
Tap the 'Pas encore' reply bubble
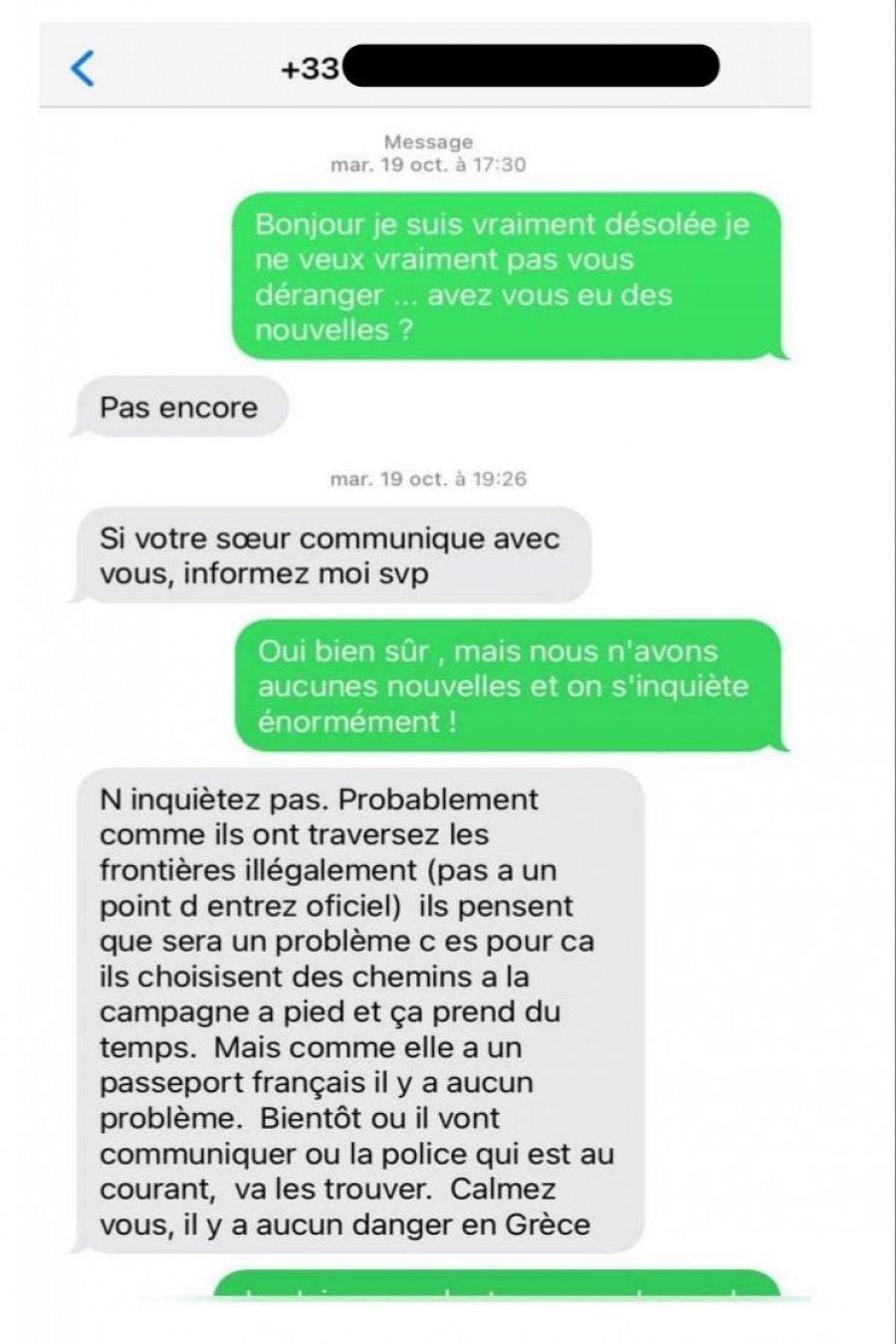tap(178, 406)
